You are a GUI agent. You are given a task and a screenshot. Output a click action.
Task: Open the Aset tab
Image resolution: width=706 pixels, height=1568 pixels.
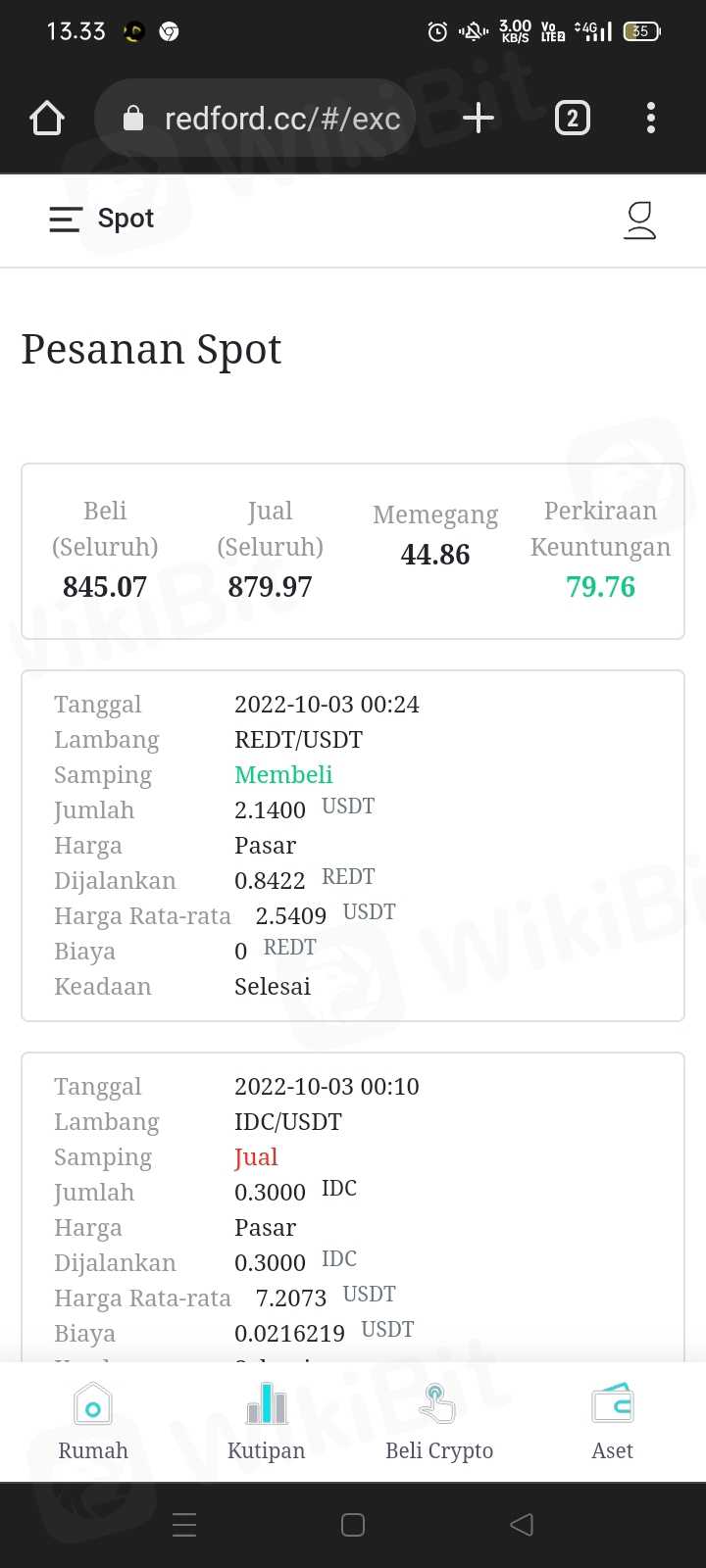pyautogui.click(x=612, y=1421)
